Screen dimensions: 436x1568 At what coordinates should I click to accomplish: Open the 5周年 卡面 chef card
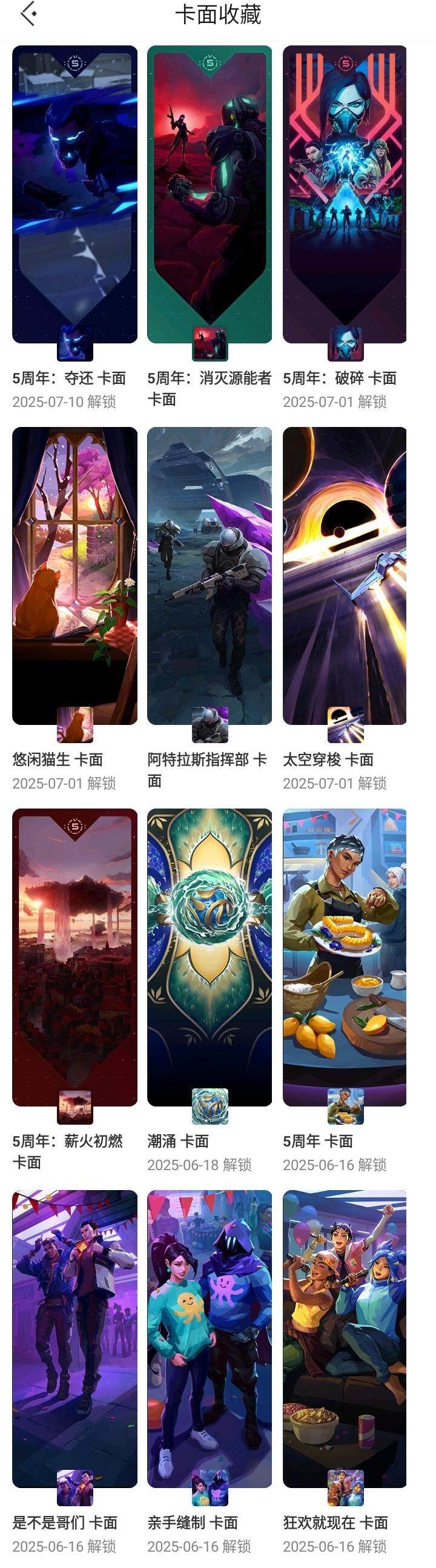pyautogui.click(x=344, y=957)
